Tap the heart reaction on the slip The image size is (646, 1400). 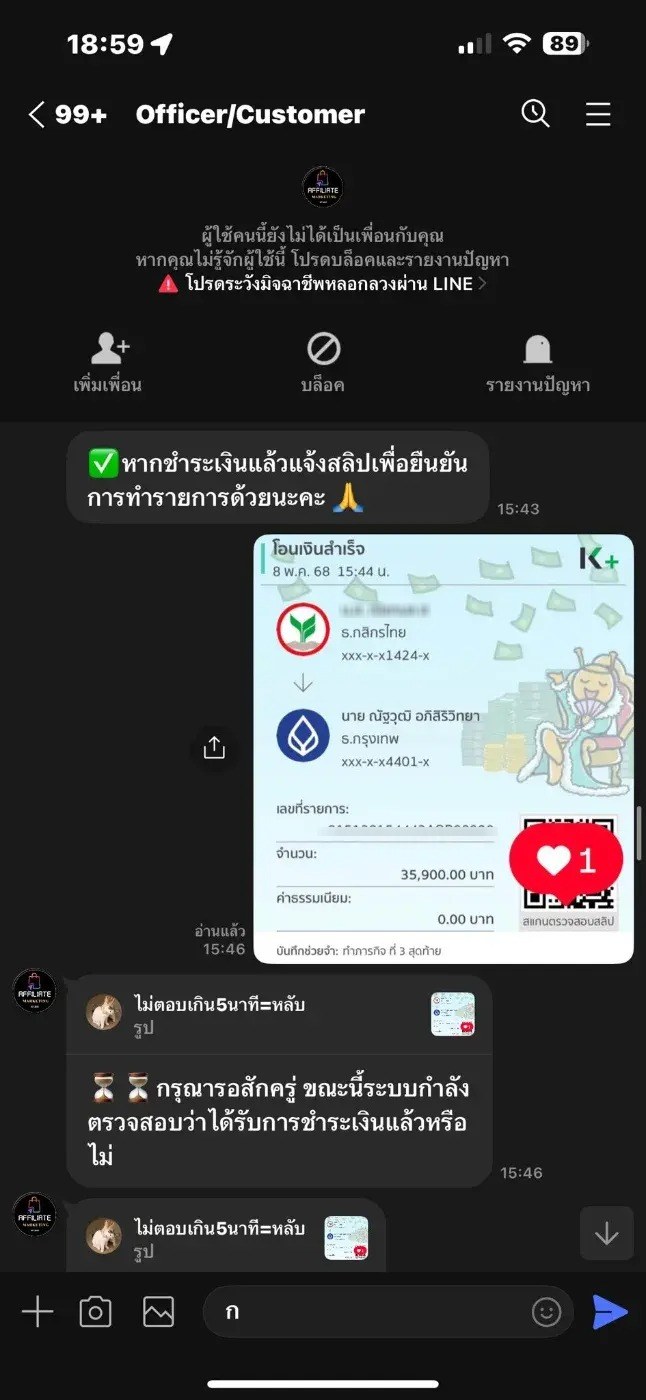click(x=566, y=859)
